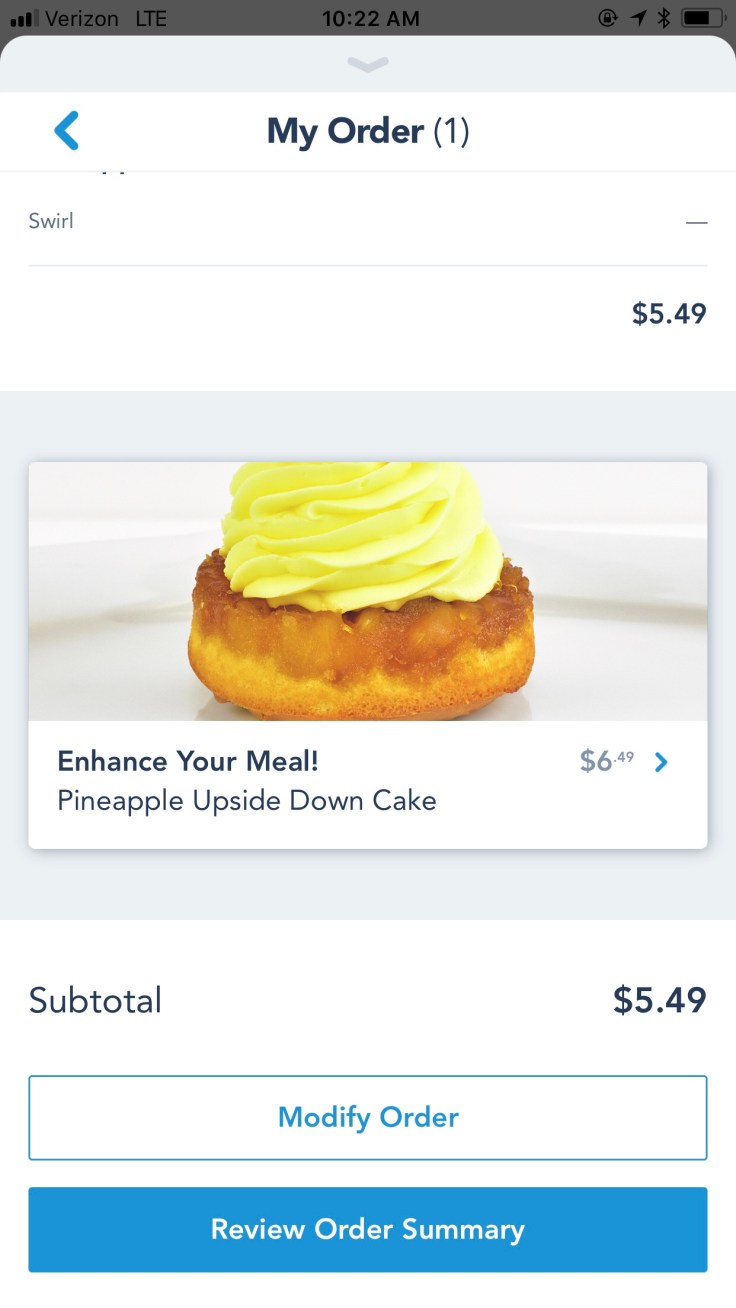Viewport: 736px width, 1308px height.
Task: Collapse the sheet using the top chevron handle
Action: (x=367, y=65)
